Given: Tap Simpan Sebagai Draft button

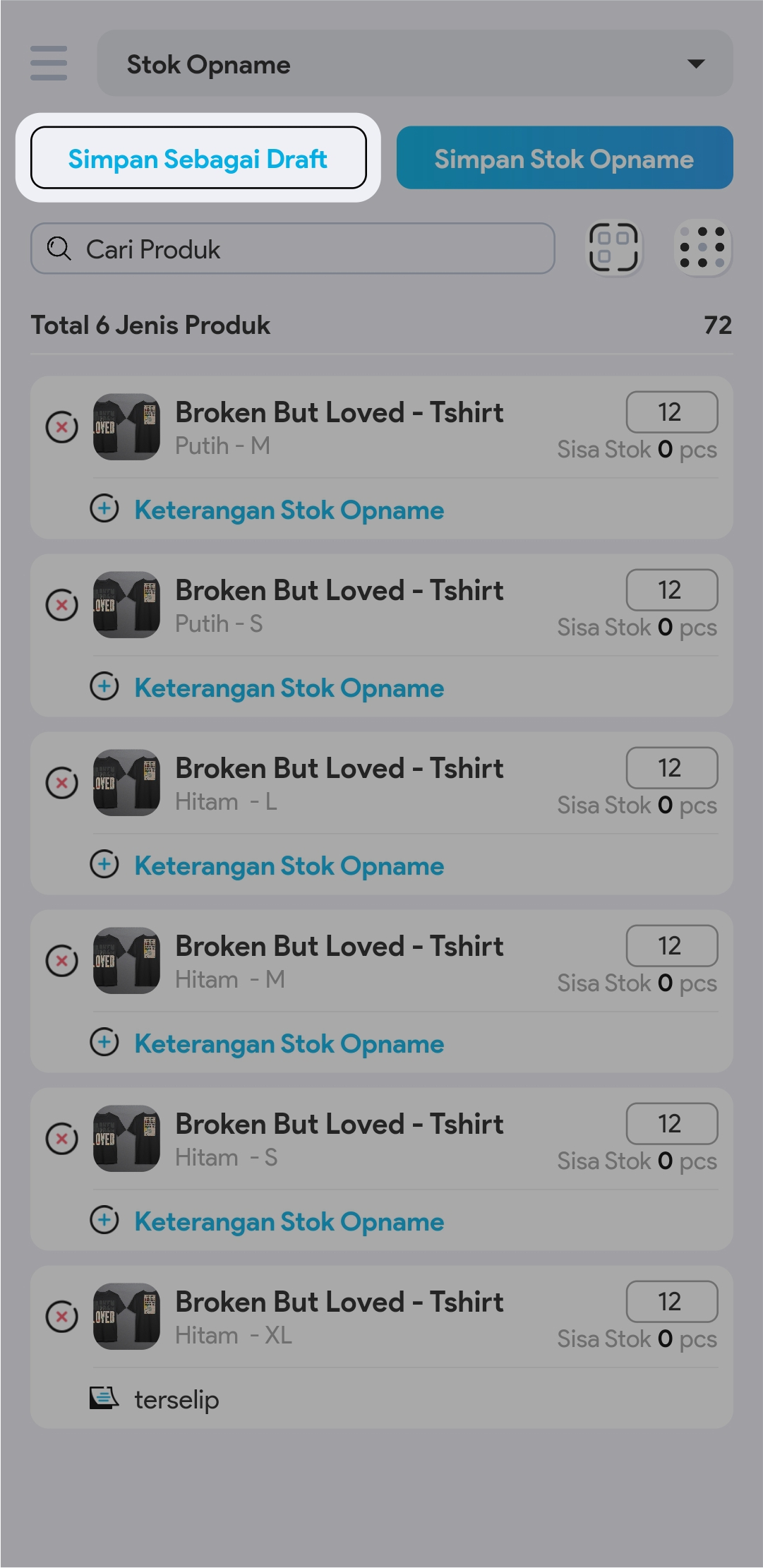Looking at the screenshot, I should [198, 158].
